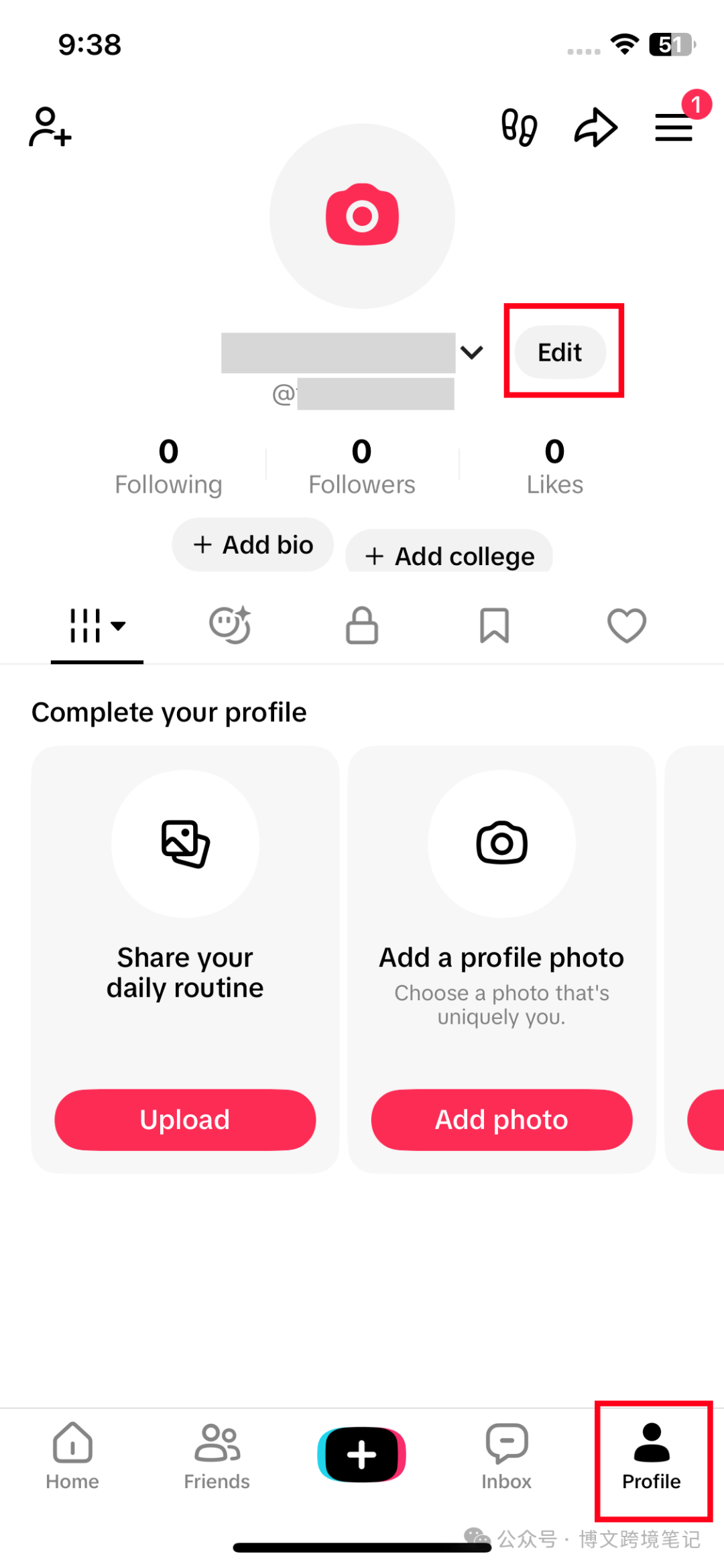
Task: Tap the camera avatar to add photo
Action: [x=362, y=216]
